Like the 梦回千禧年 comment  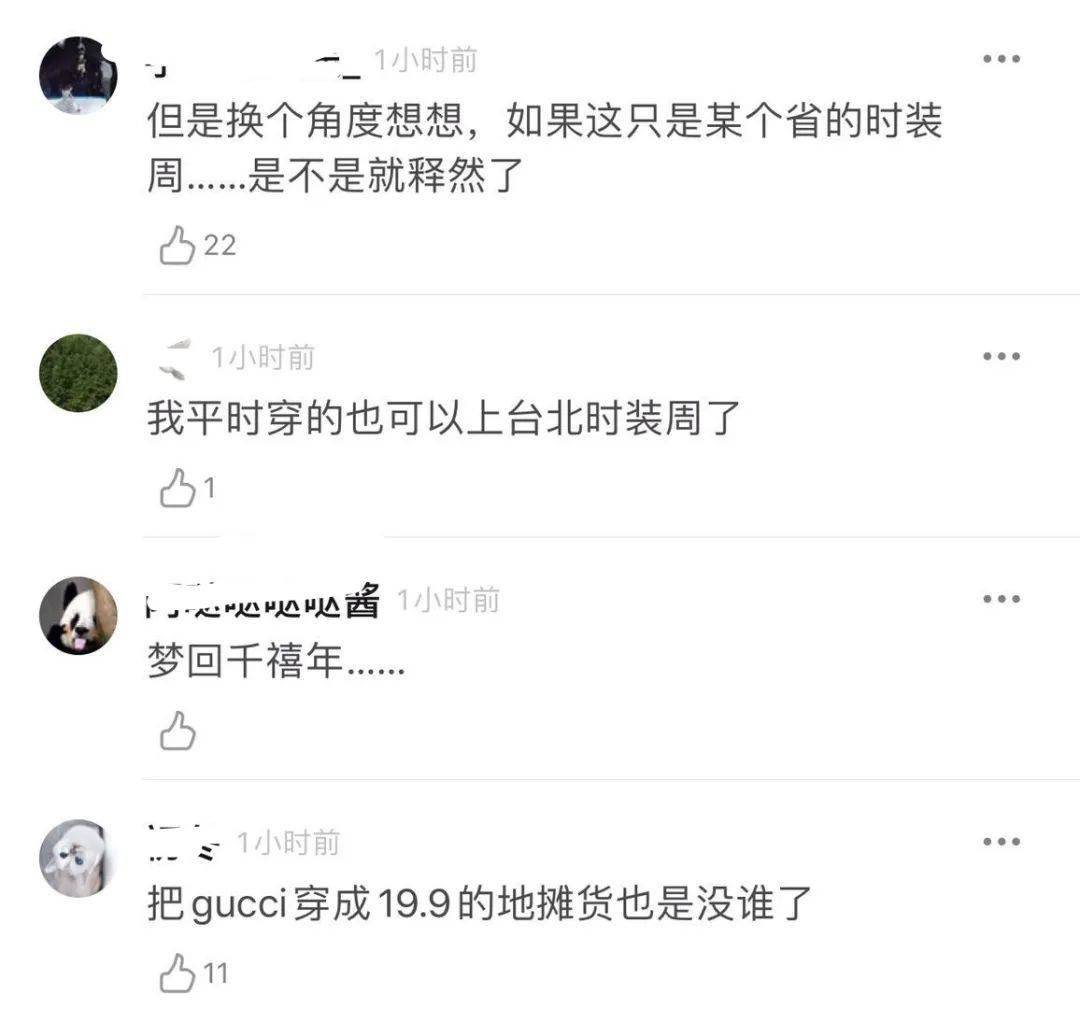(x=178, y=732)
